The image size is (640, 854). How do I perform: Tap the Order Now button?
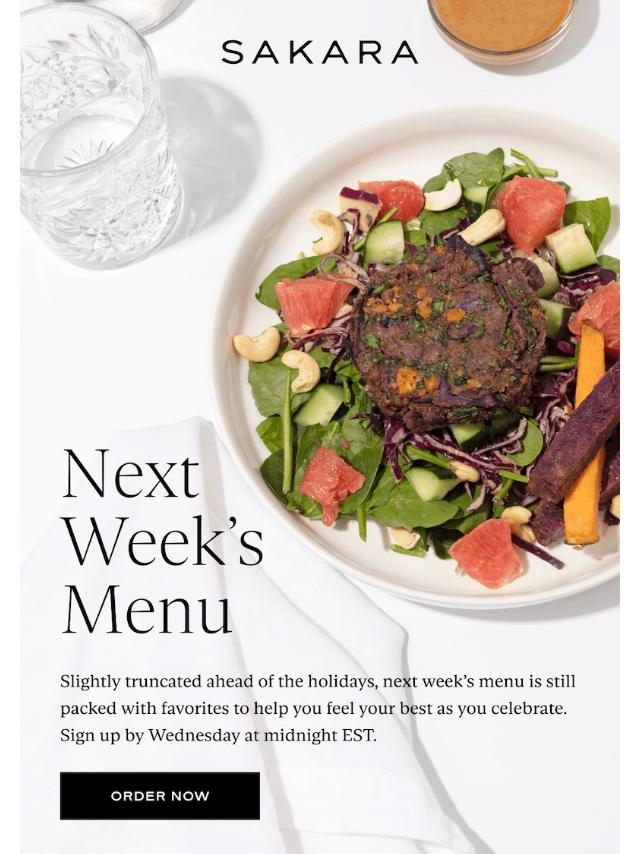tap(160, 796)
